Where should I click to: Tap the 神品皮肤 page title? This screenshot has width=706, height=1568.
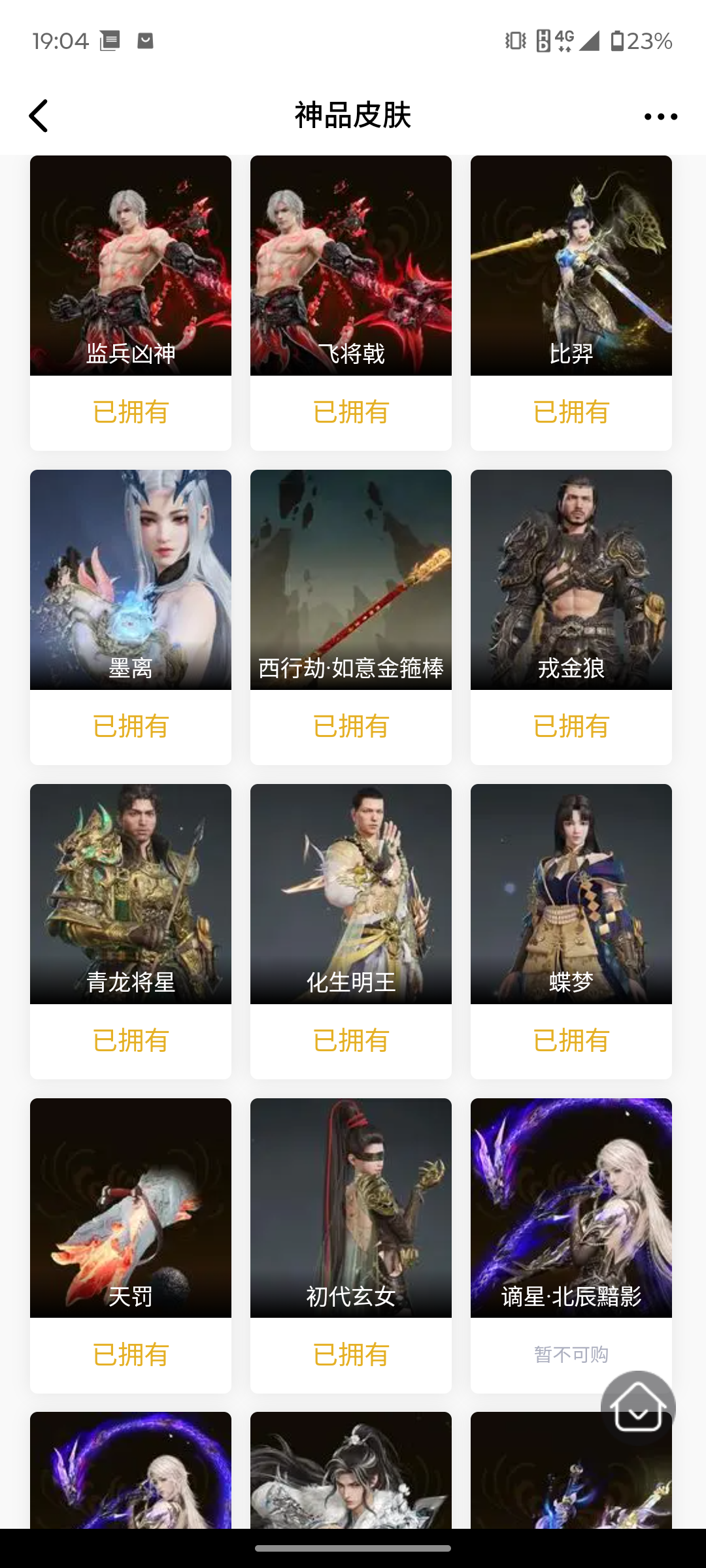(352, 116)
